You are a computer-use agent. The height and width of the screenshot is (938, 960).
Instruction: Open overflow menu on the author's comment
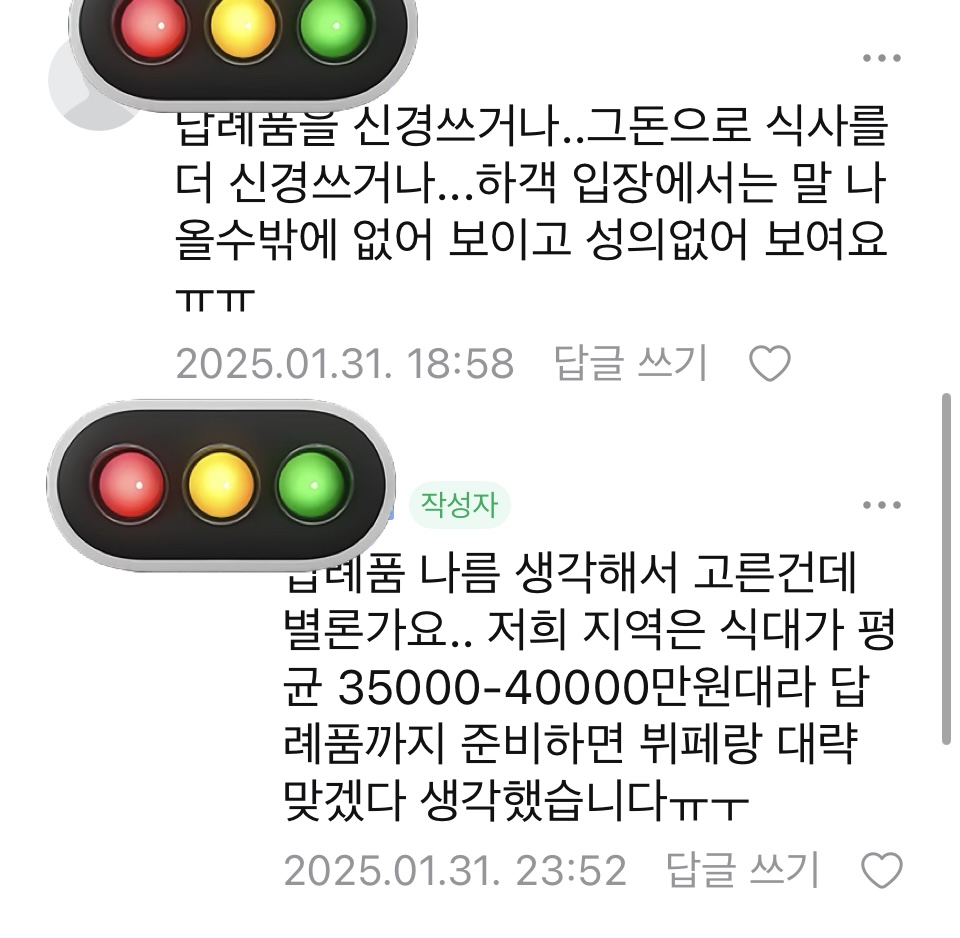coord(881,505)
